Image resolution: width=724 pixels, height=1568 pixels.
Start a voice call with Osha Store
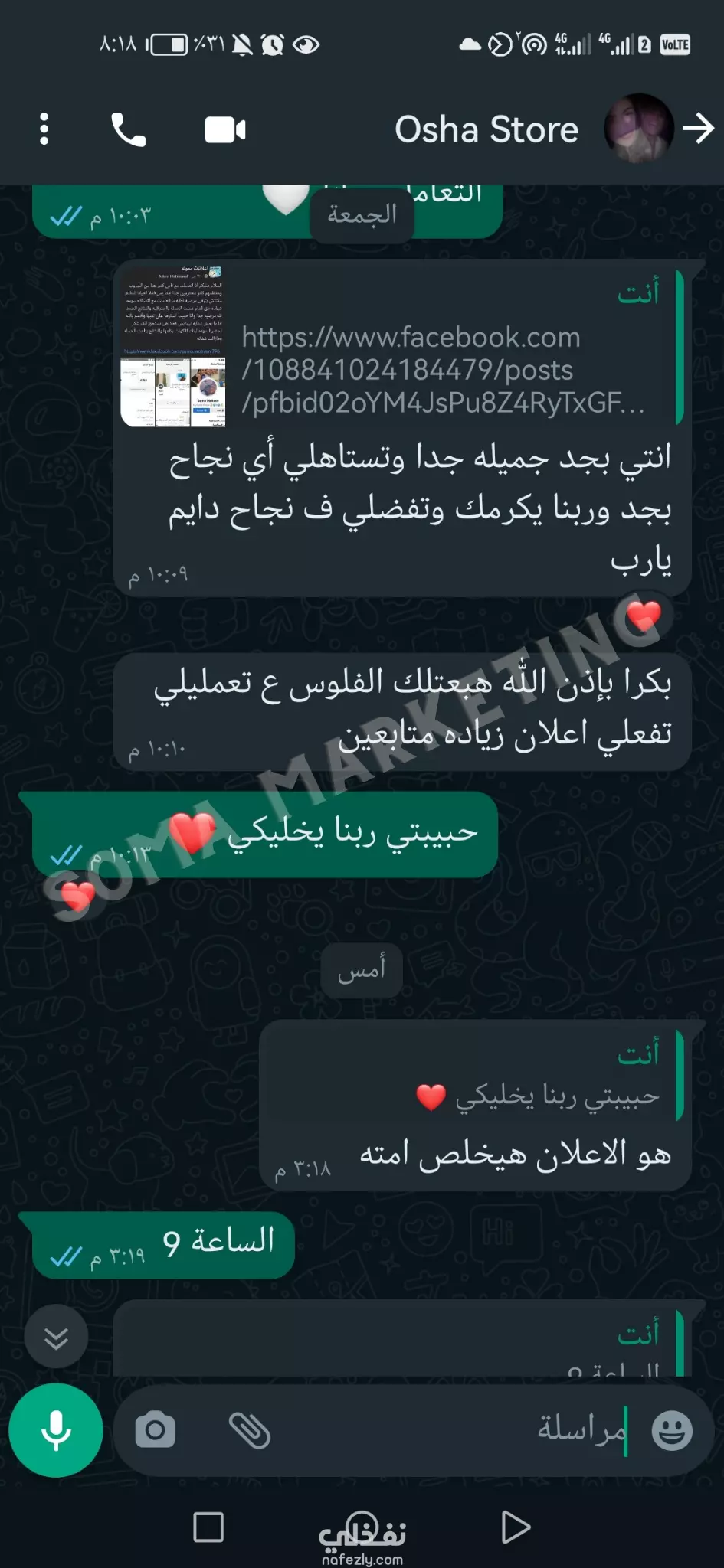[x=128, y=129]
